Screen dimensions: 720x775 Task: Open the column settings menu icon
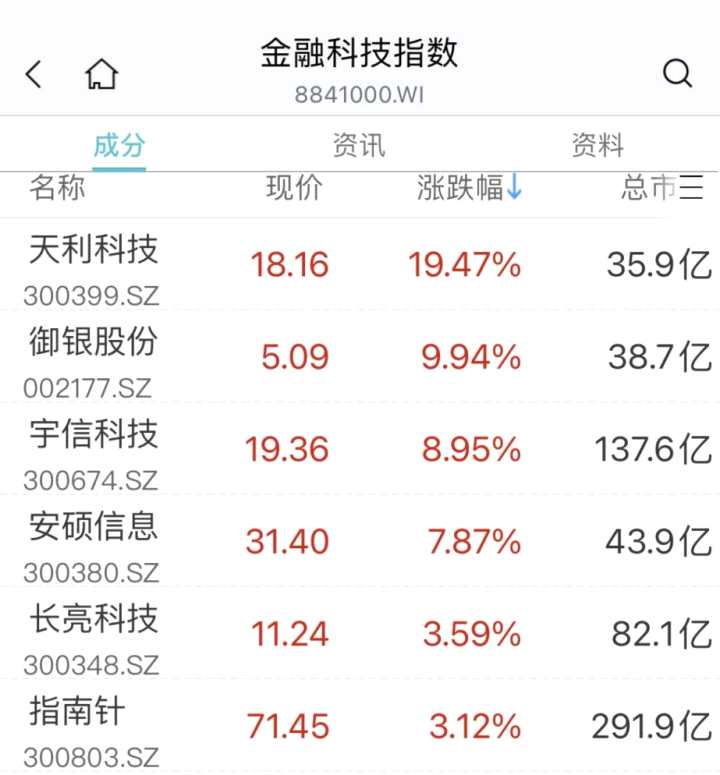point(692,188)
